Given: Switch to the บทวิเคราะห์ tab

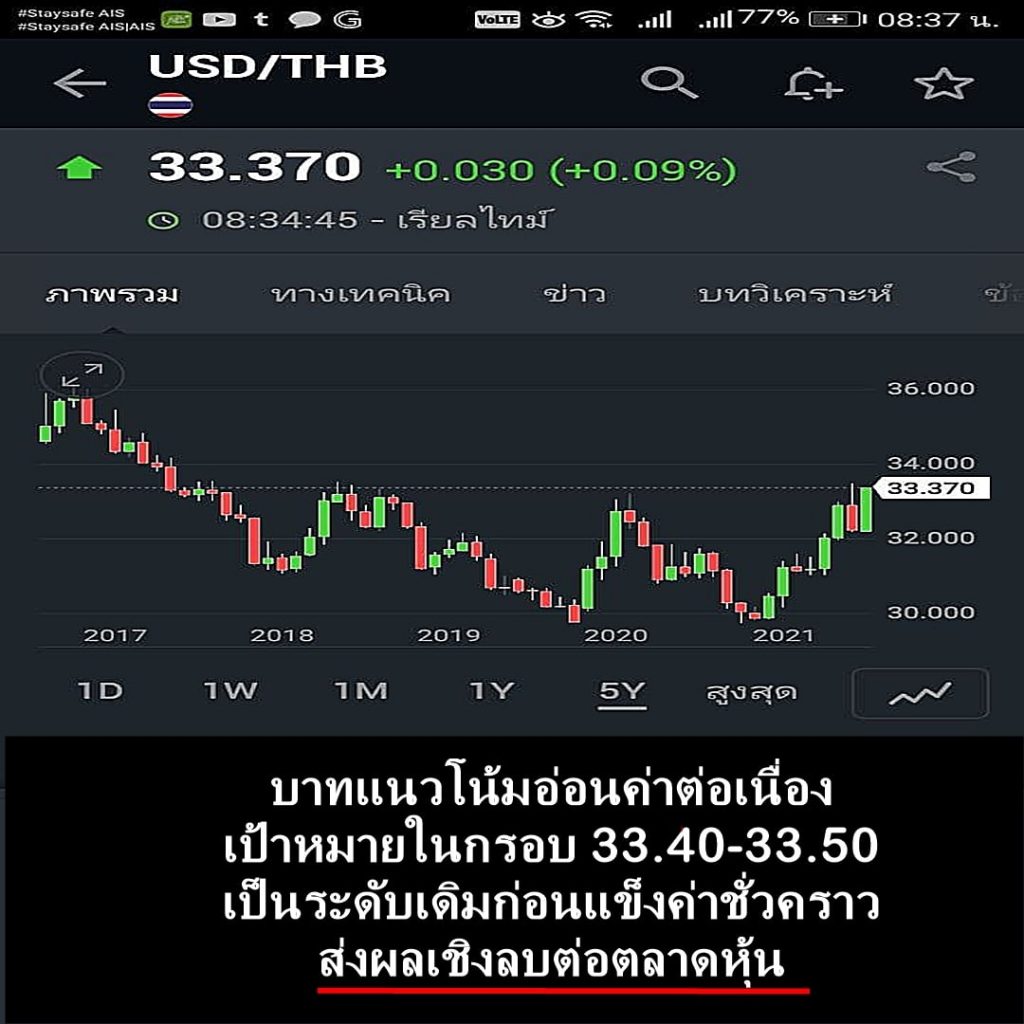Looking at the screenshot, I should [x=794, y=295].
